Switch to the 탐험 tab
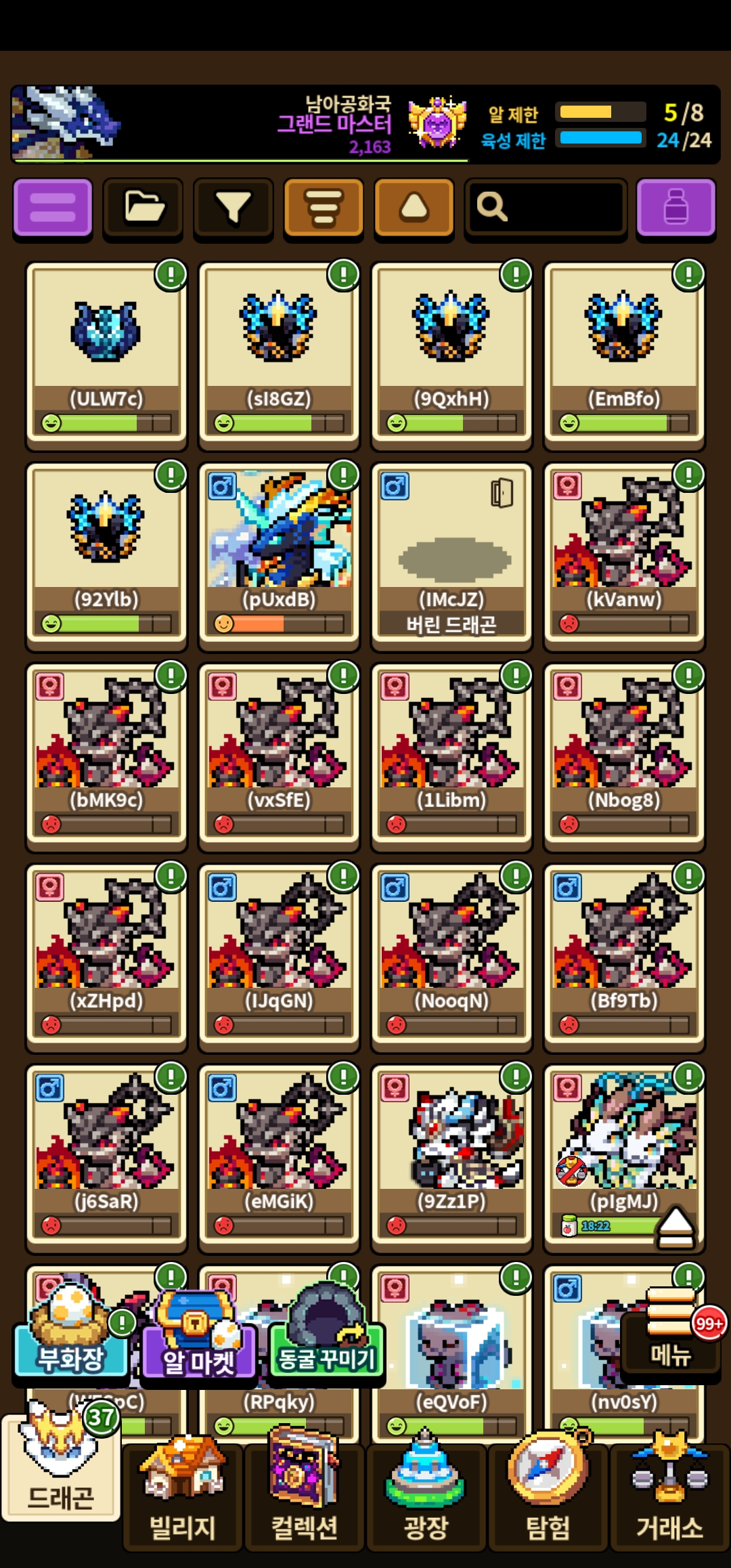731x1568 pixels. coord(548,1498)
